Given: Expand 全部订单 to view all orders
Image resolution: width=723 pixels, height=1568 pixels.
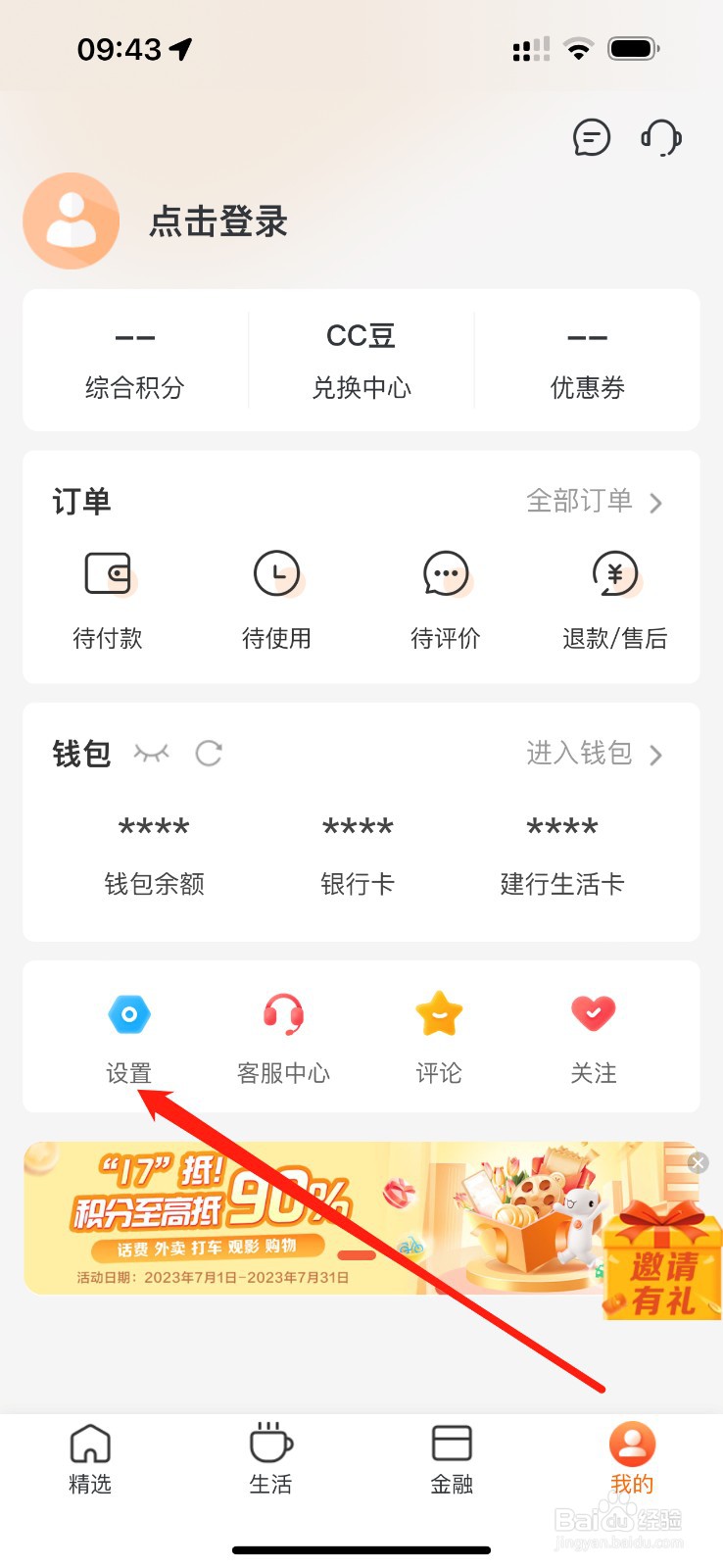Looking at the screenshot, I should (588, 503).
